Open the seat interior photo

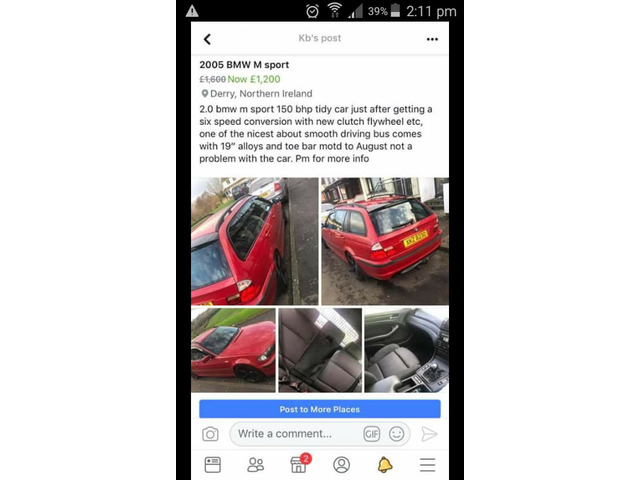click(319, 350)
